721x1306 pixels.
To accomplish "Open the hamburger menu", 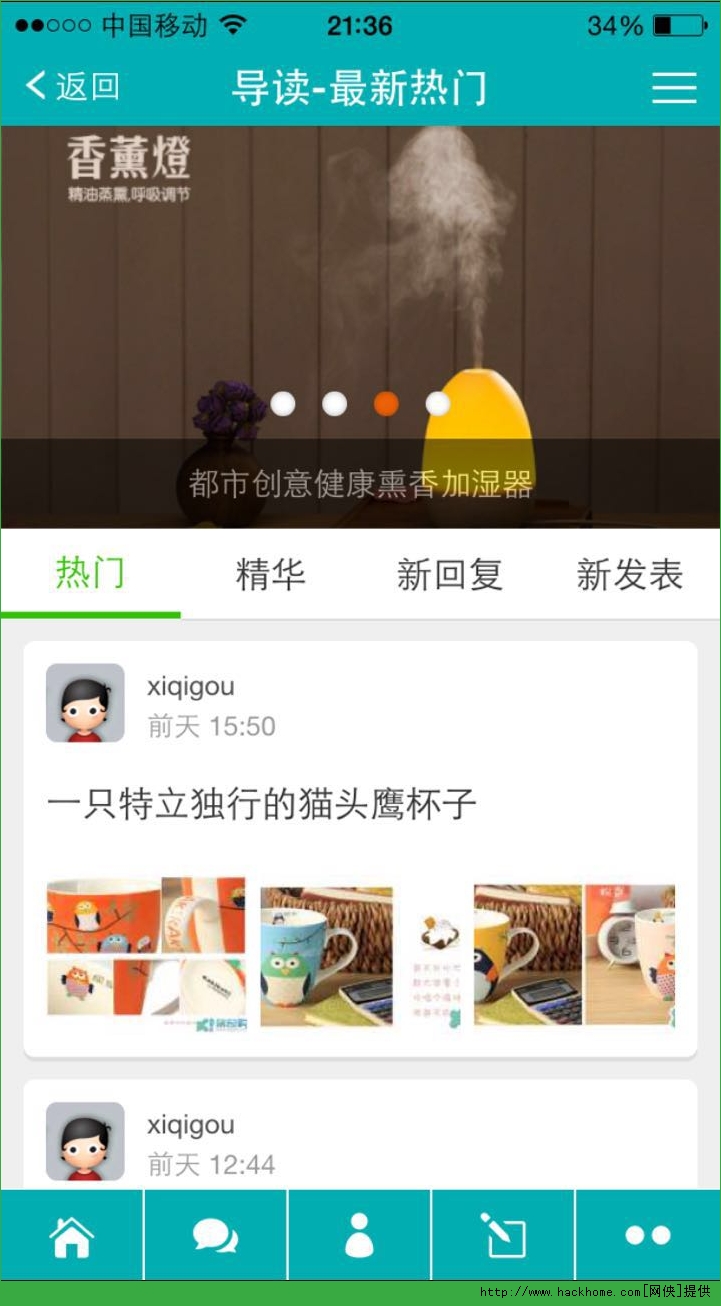I will pos(674,87).
